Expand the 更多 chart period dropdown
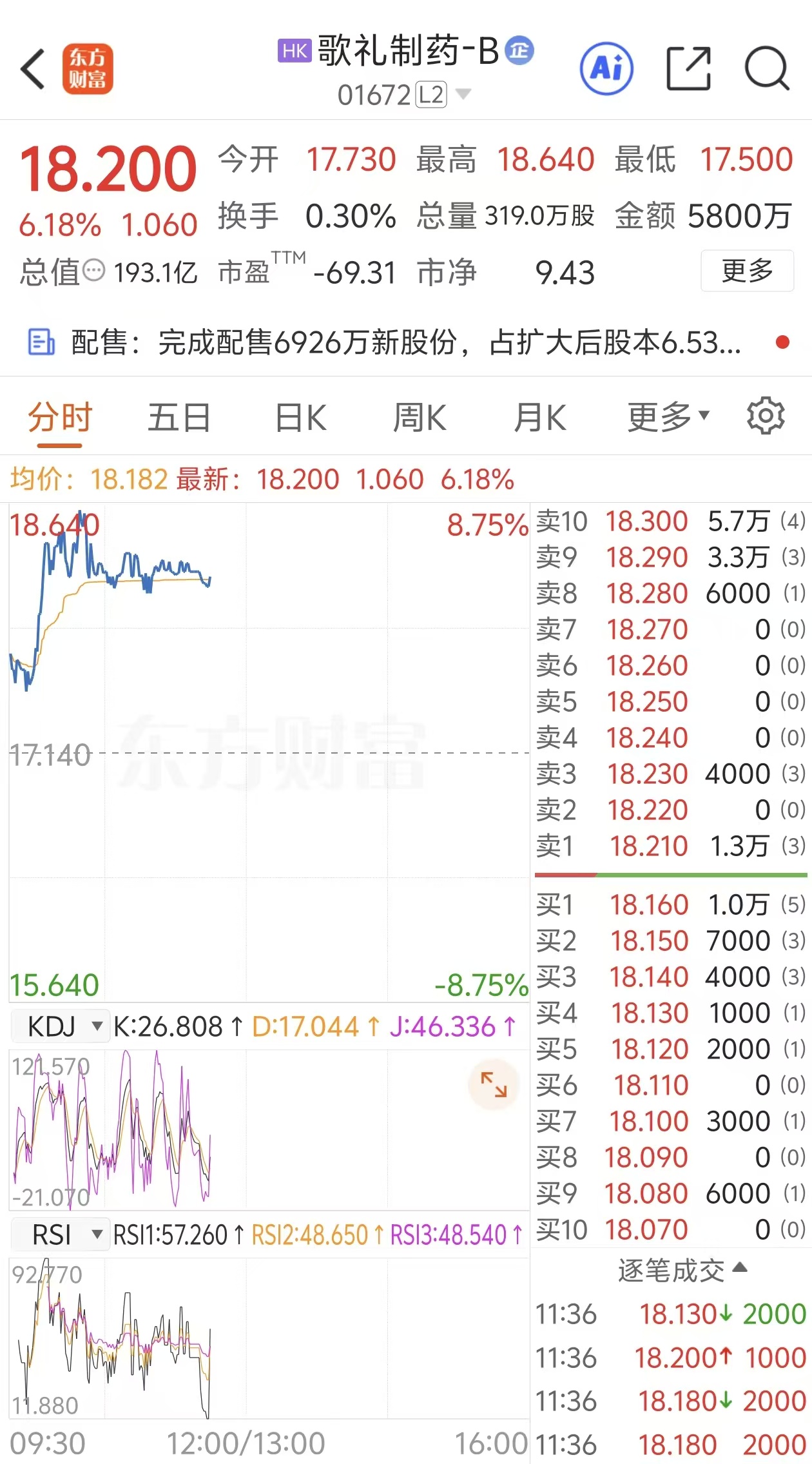 (x=668, y=418)
